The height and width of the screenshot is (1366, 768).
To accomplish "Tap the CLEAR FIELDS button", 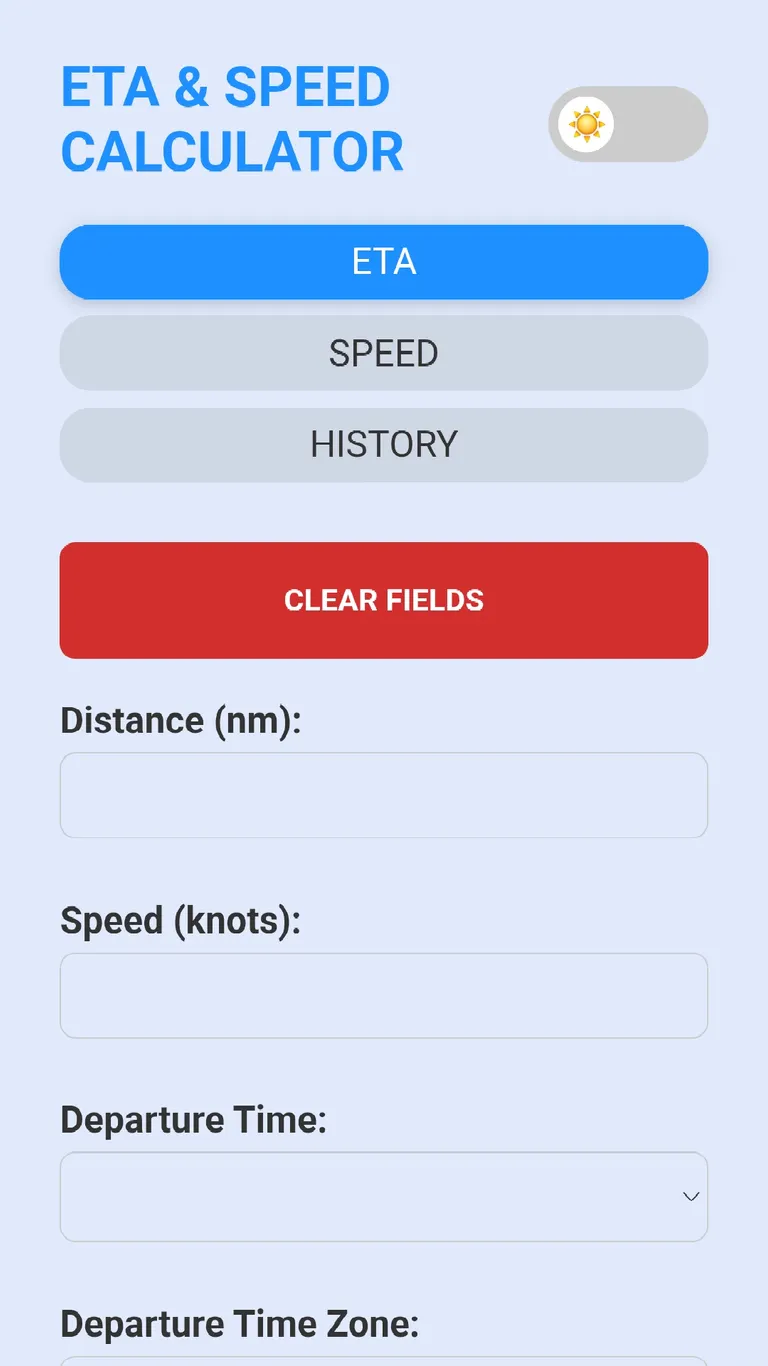I will (384, 600).
